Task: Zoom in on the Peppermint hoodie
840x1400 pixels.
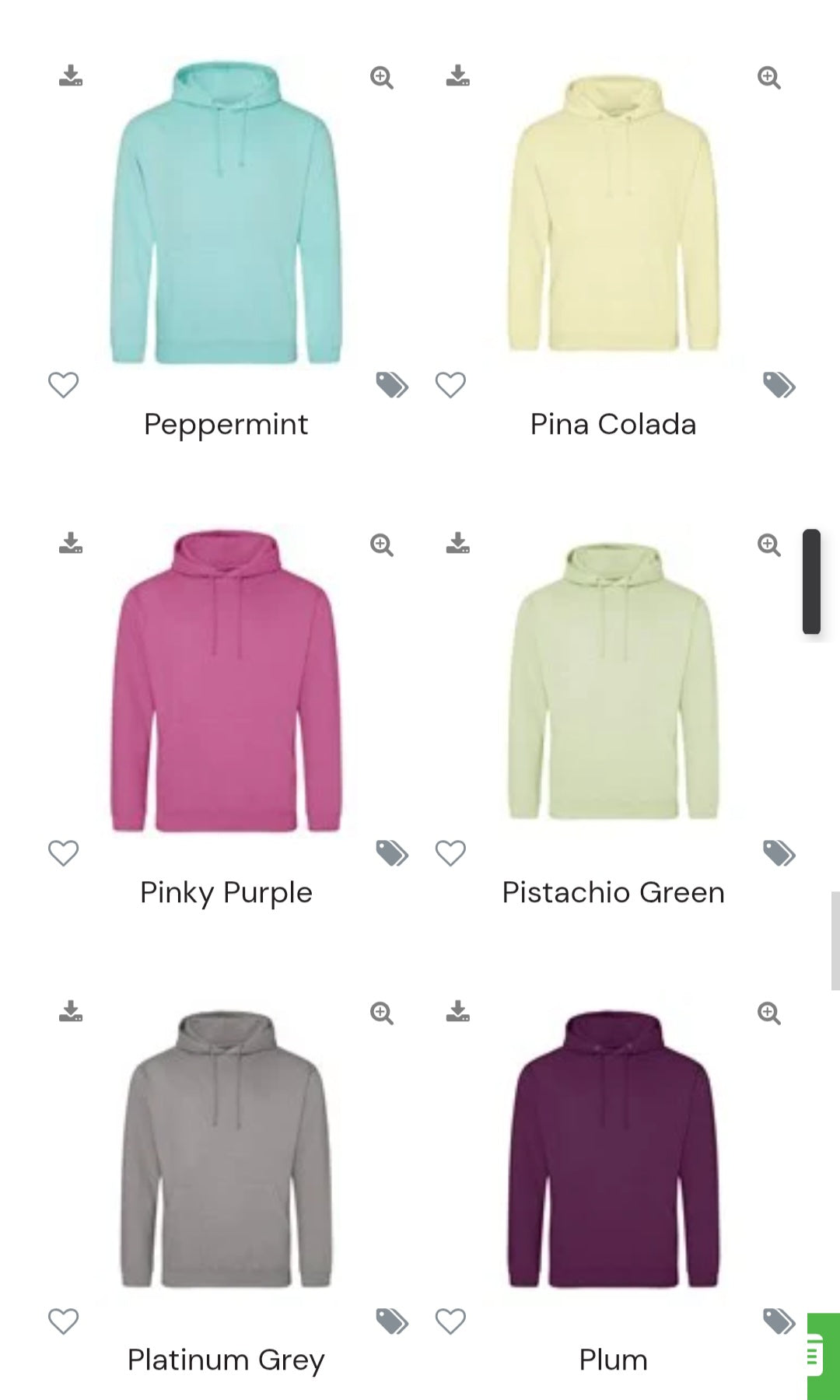Action: click(x=381, y=78)
